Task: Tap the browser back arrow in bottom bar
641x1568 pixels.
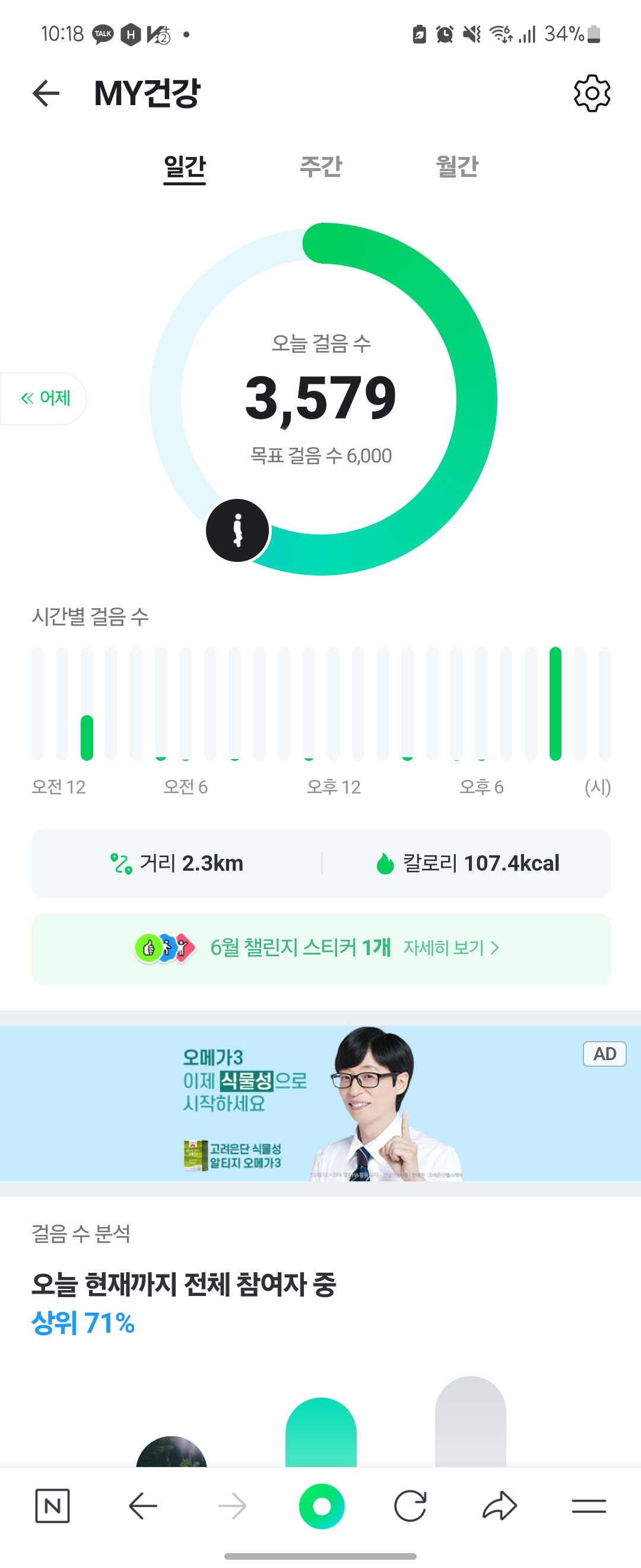Action: tap(143, 1505)
